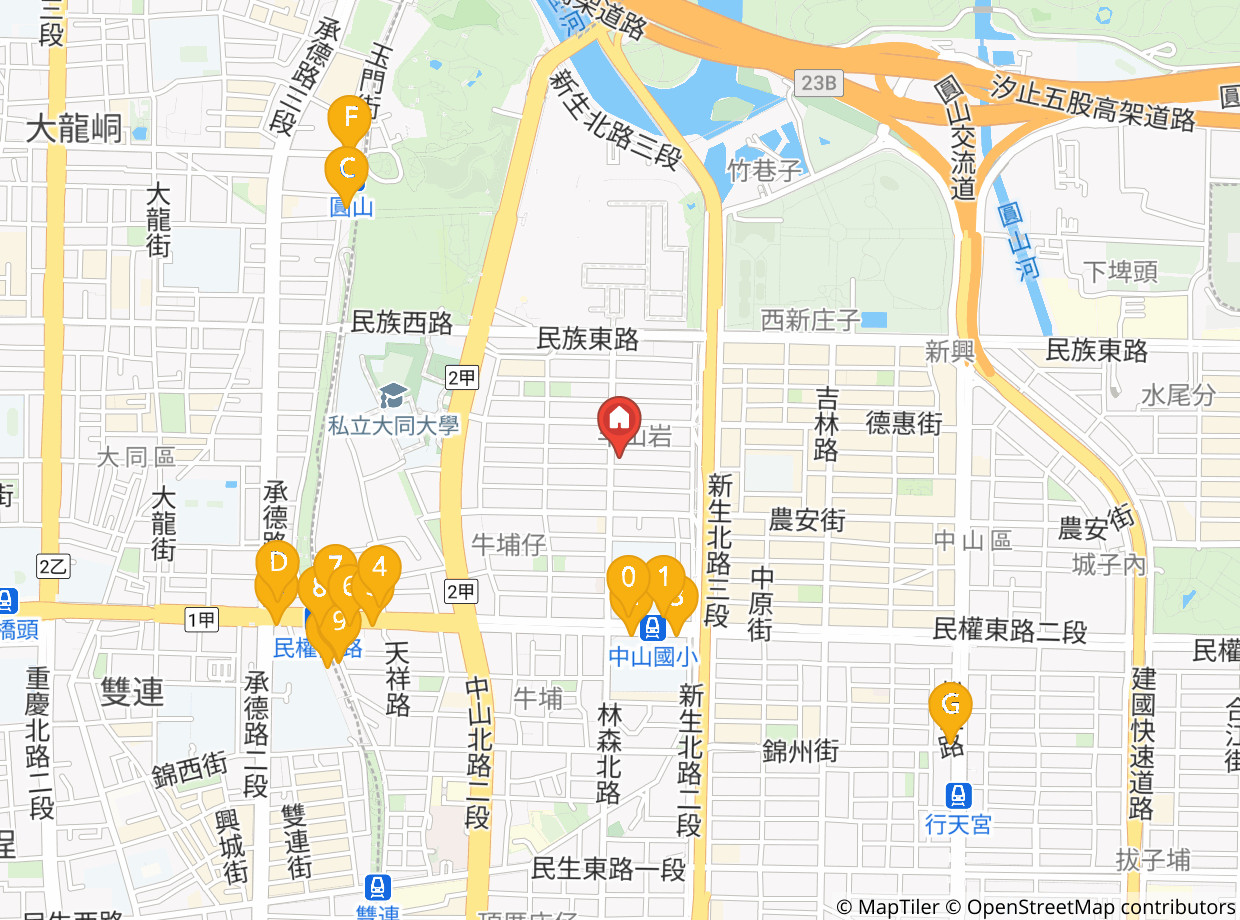Tap the orange map marker F

click(x=350, y=115)
